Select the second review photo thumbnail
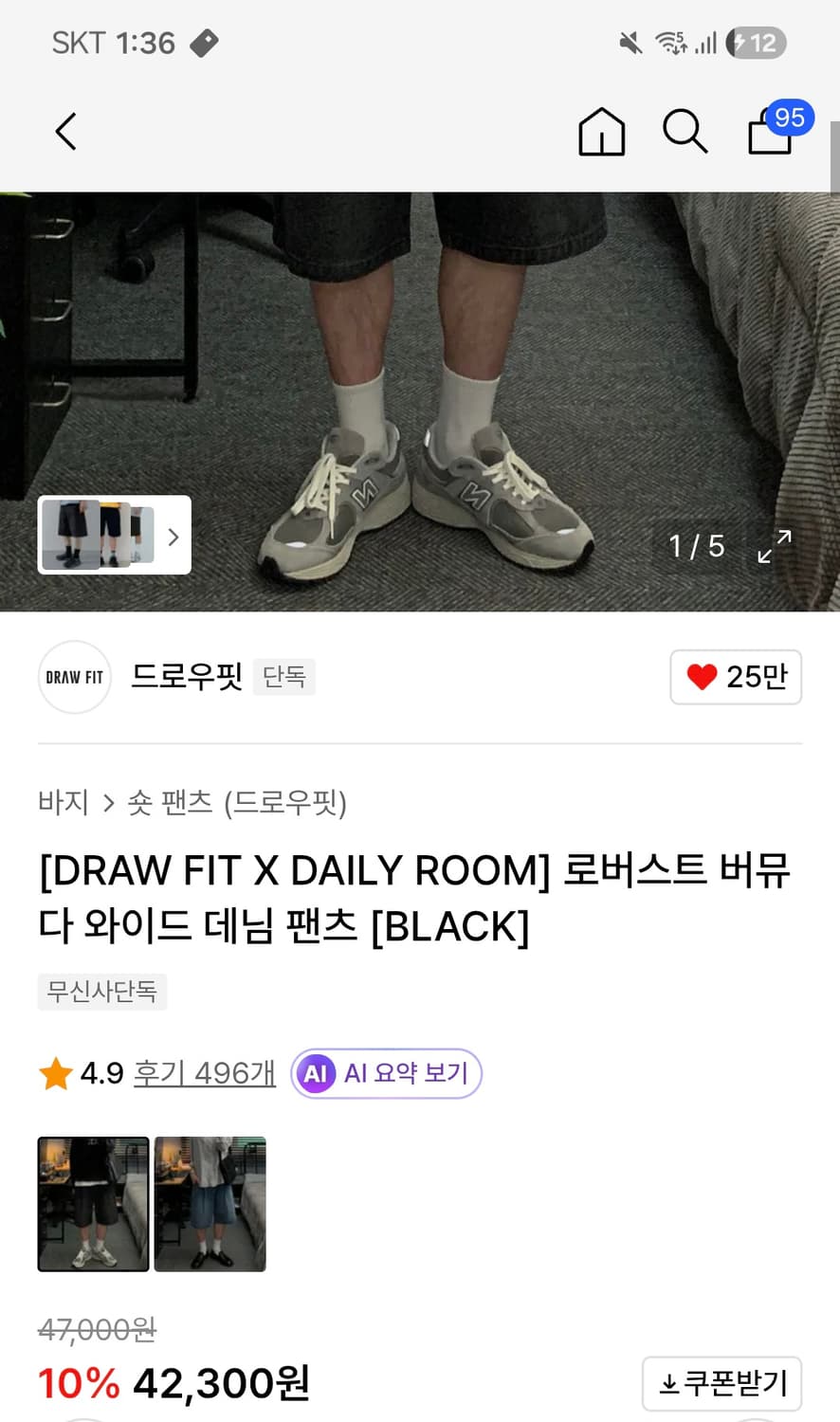 (x=209, y=1204)
